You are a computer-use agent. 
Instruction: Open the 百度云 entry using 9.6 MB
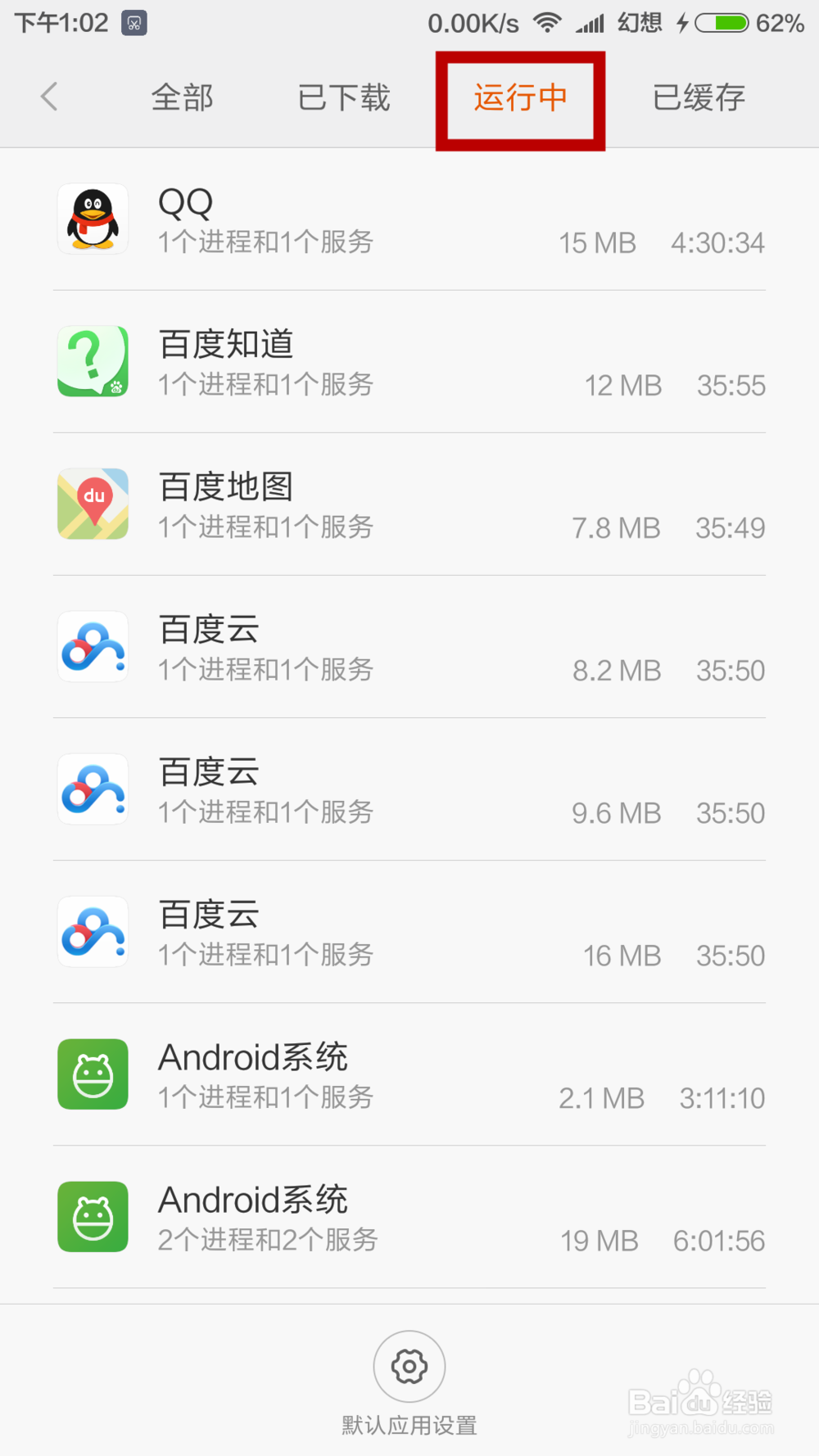409,789
